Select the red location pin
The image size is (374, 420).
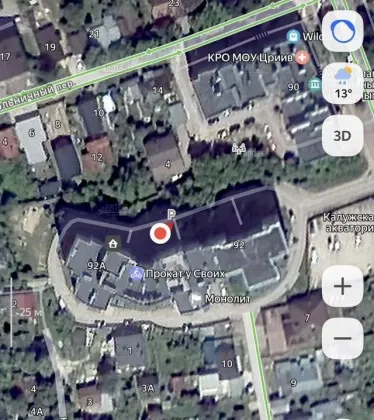(x=161, y=234)
